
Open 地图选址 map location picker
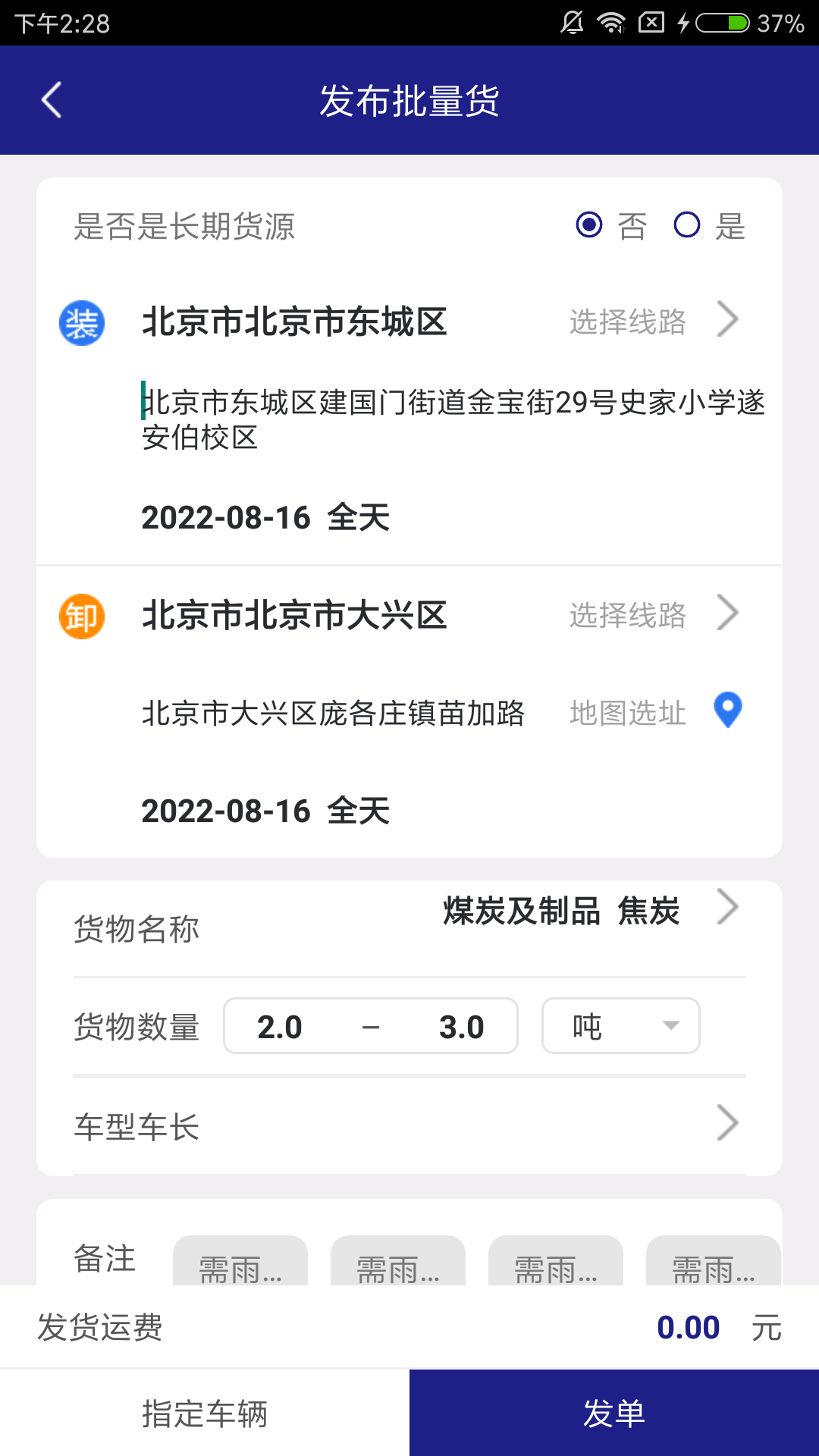[656, 712]
